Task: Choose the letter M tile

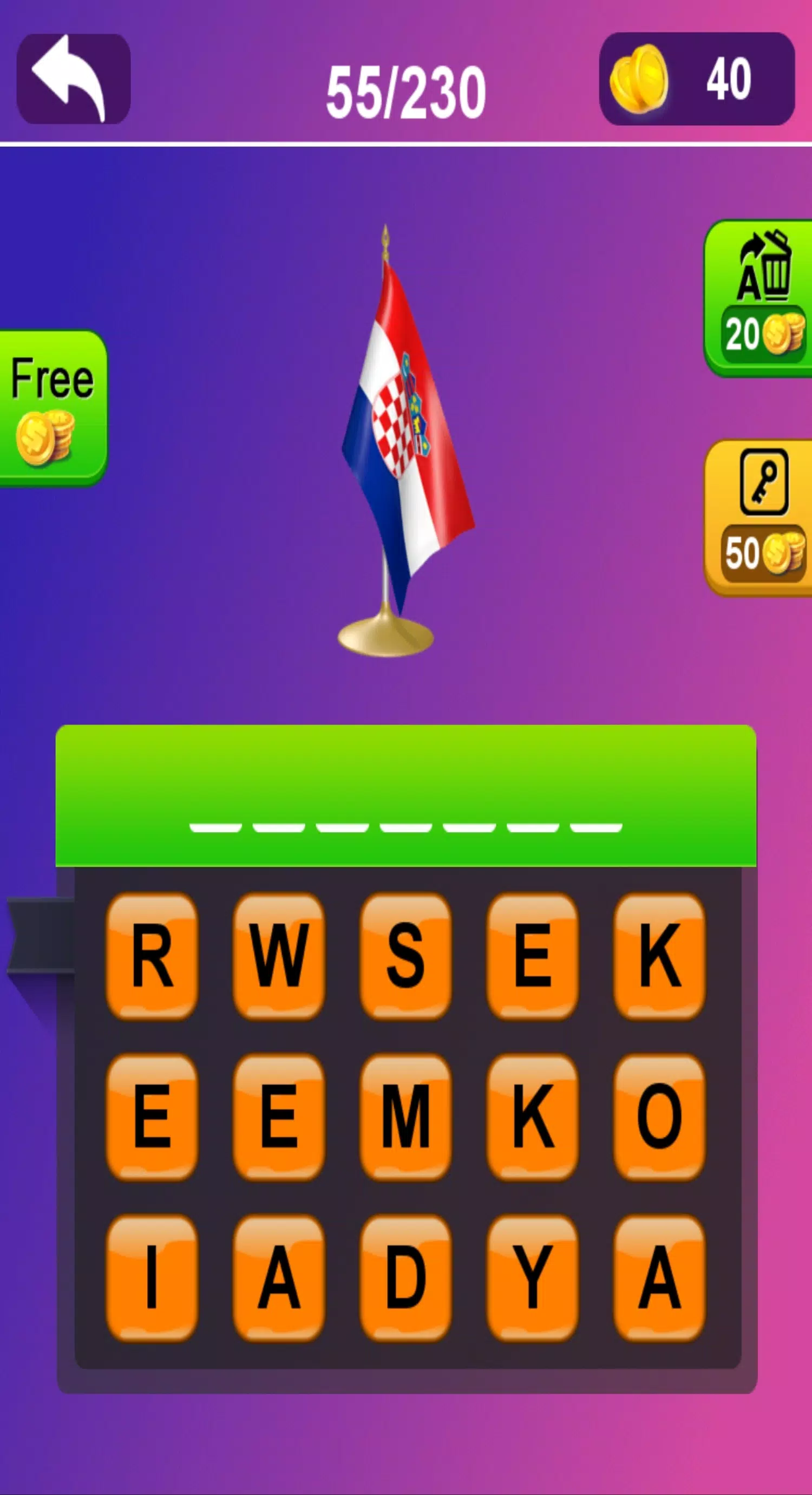Action: (405, 1116)
